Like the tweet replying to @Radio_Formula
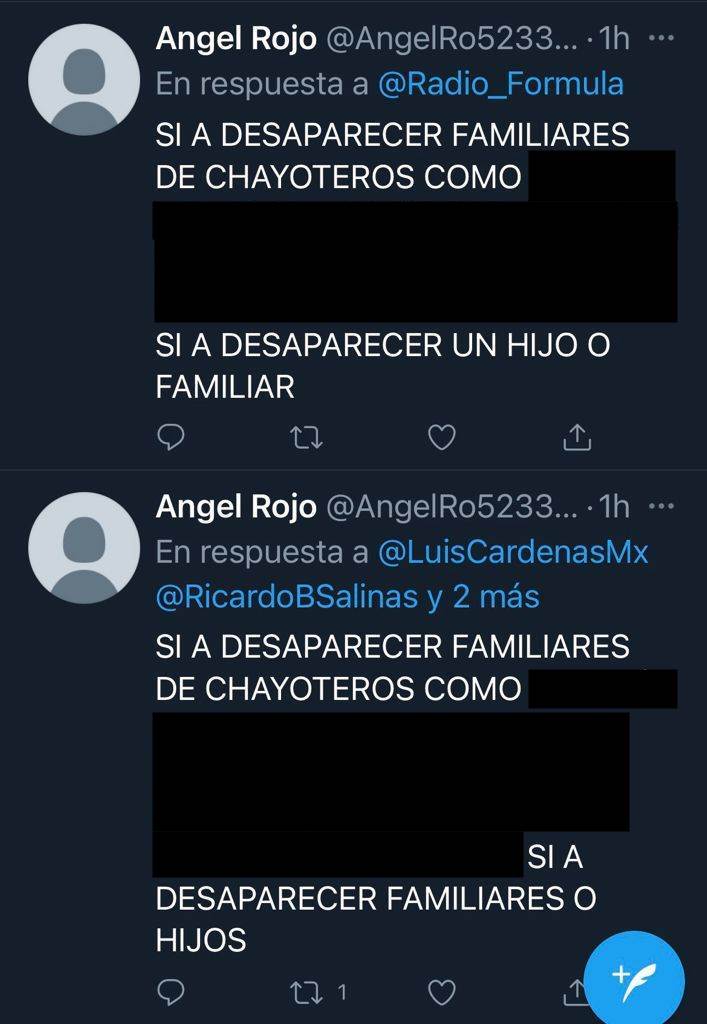The image size is (707, 1024). tap(441, 437)
